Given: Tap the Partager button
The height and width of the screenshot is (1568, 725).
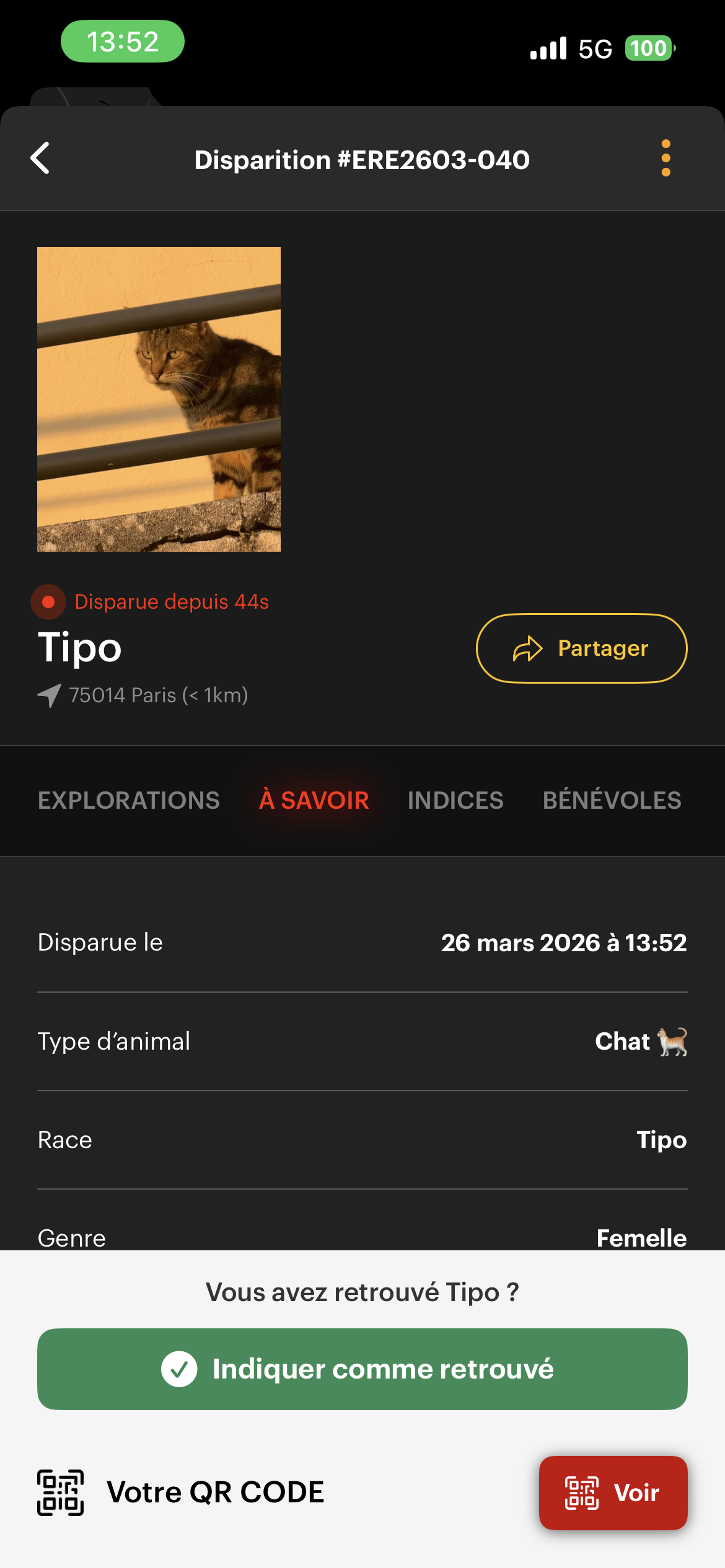Looking at the screenshot, I should [x=580, y=648].
